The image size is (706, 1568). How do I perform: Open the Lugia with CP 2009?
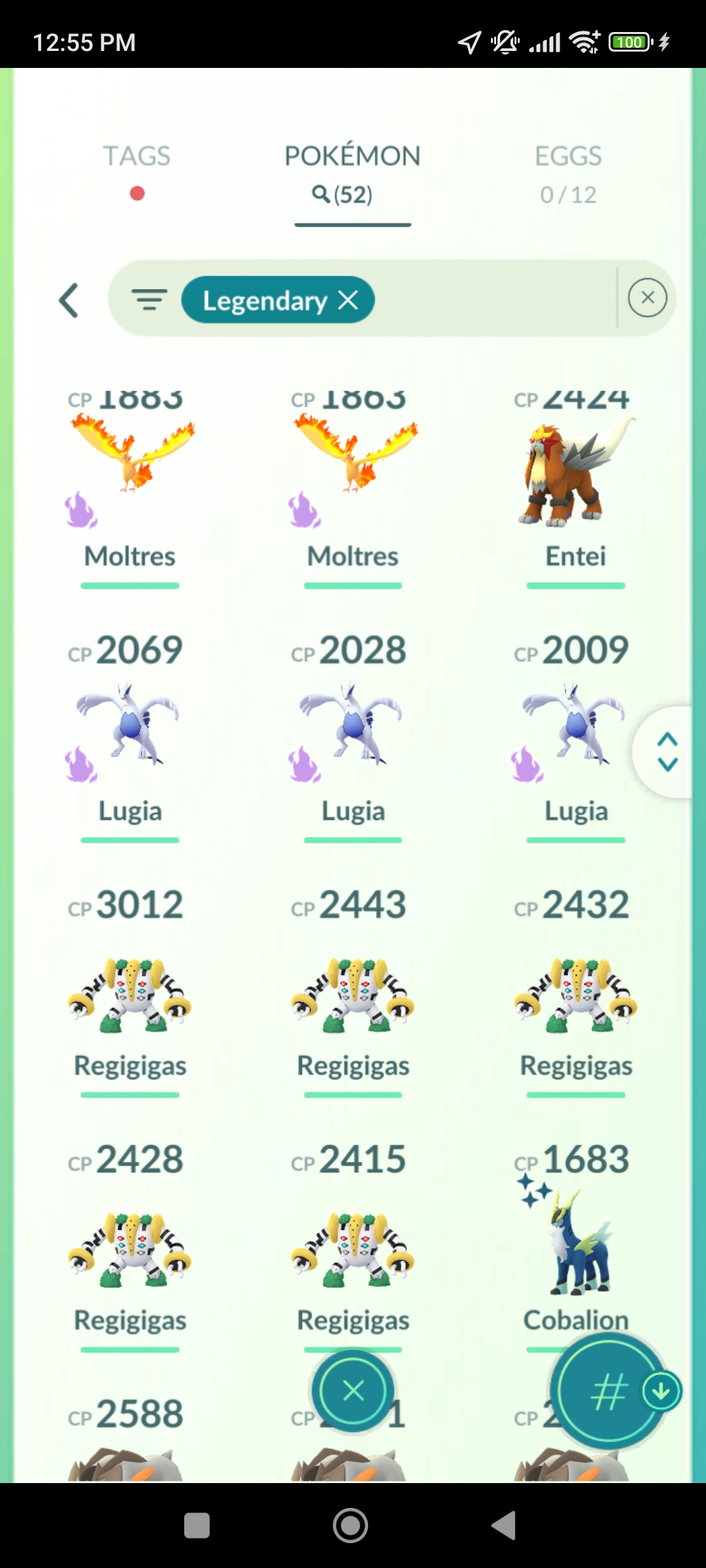click(575, 725)
